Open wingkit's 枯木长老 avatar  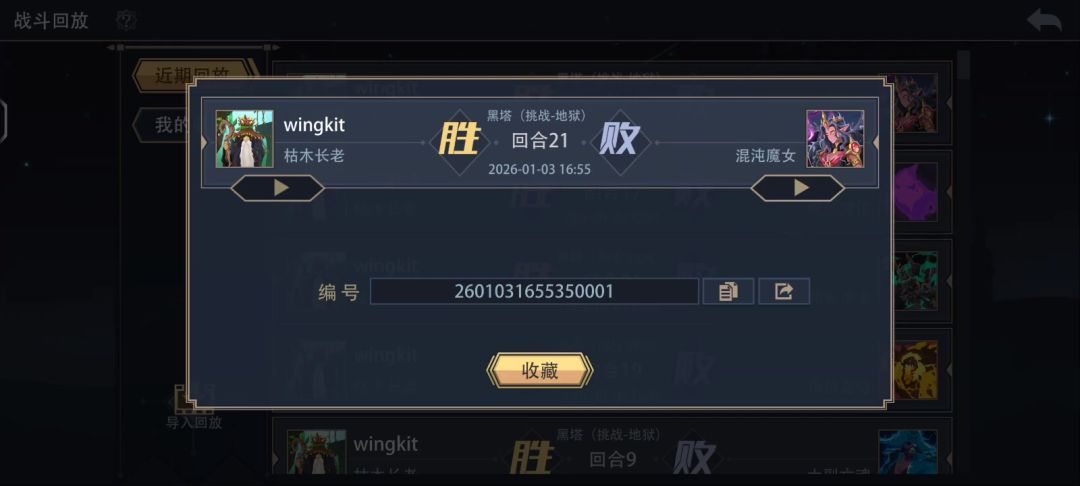[x=244, y=139]
